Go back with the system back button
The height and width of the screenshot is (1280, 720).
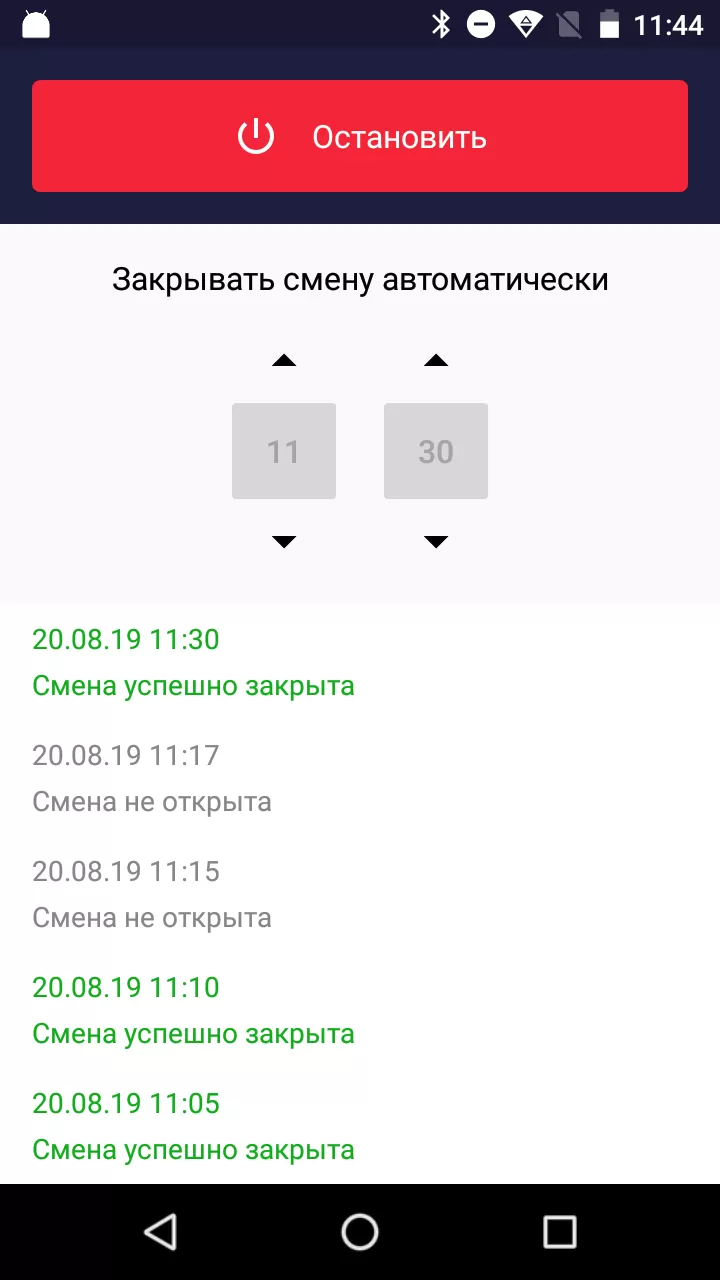(x=161, y=1232)
